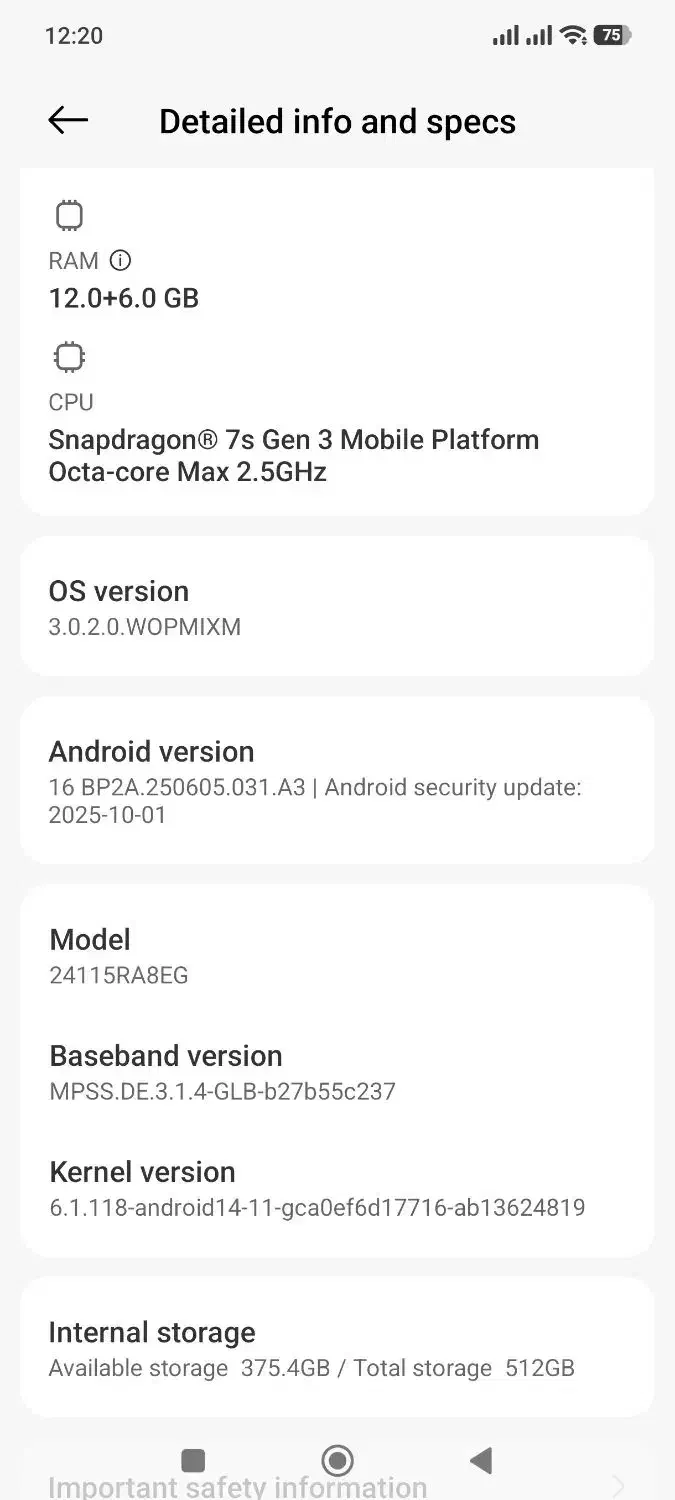Tap the Kernel version row

337,1189
